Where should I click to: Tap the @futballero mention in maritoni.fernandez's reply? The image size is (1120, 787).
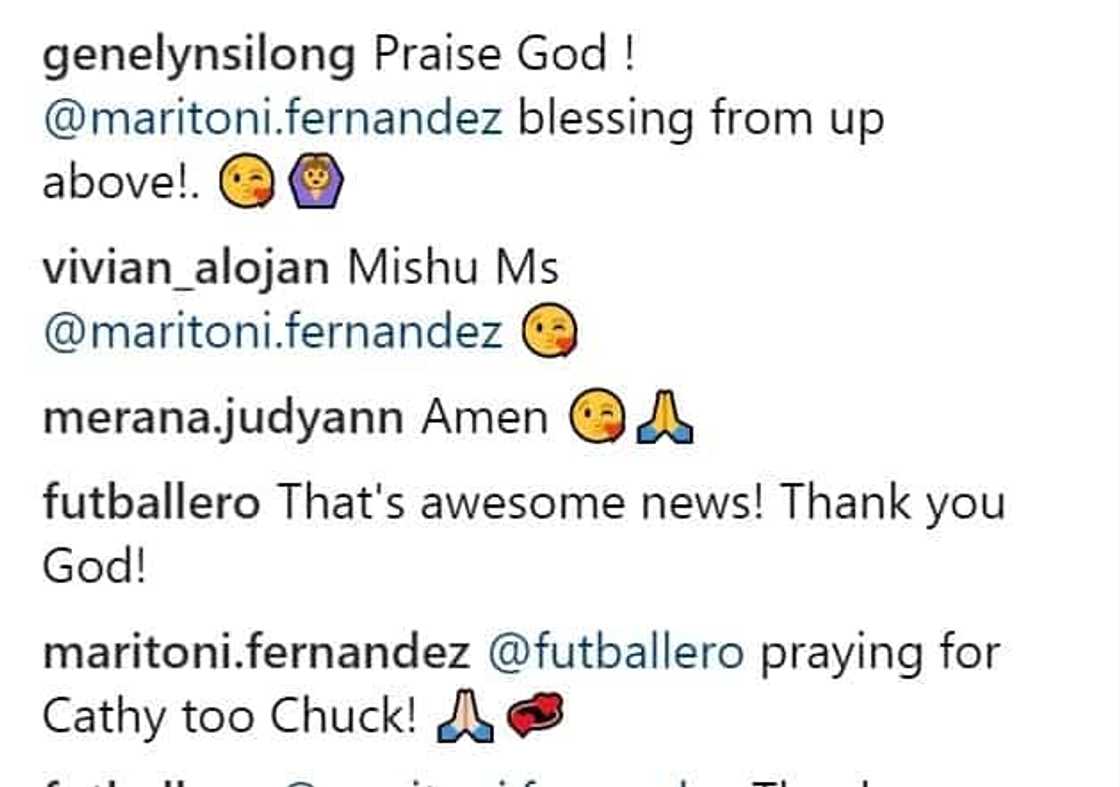pos(615,653)
